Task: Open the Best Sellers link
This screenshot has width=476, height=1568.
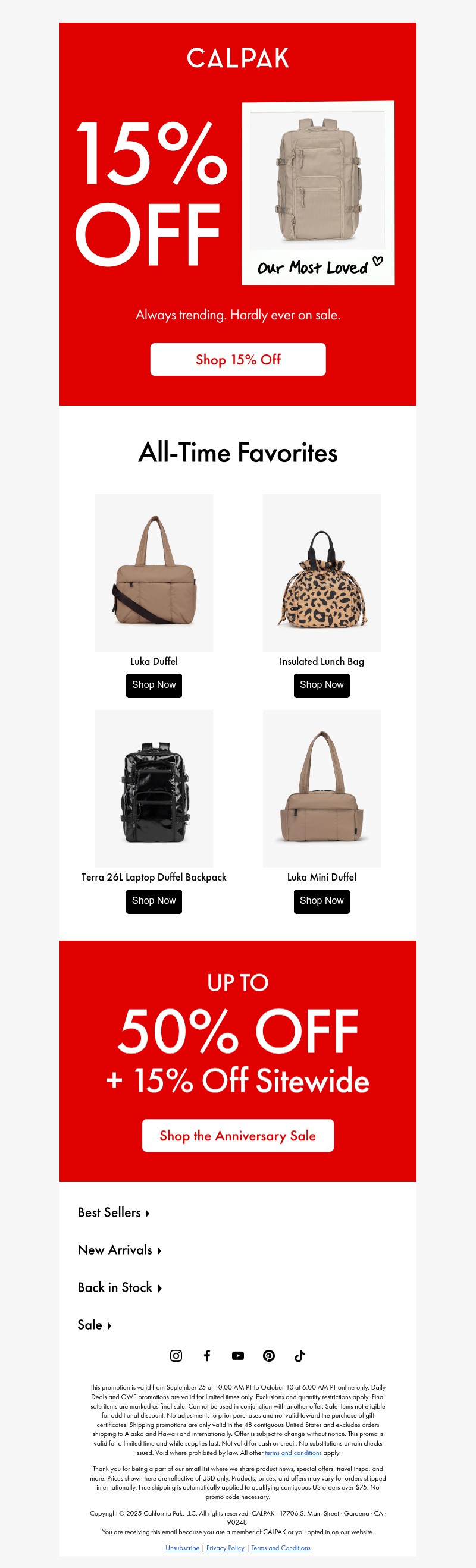Action: coord(114,1212)
